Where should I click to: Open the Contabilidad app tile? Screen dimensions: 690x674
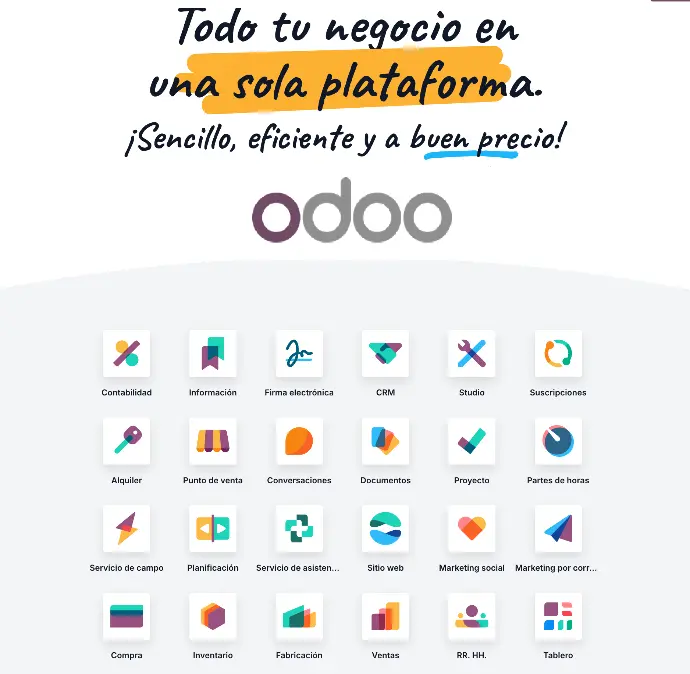[126, 354]
